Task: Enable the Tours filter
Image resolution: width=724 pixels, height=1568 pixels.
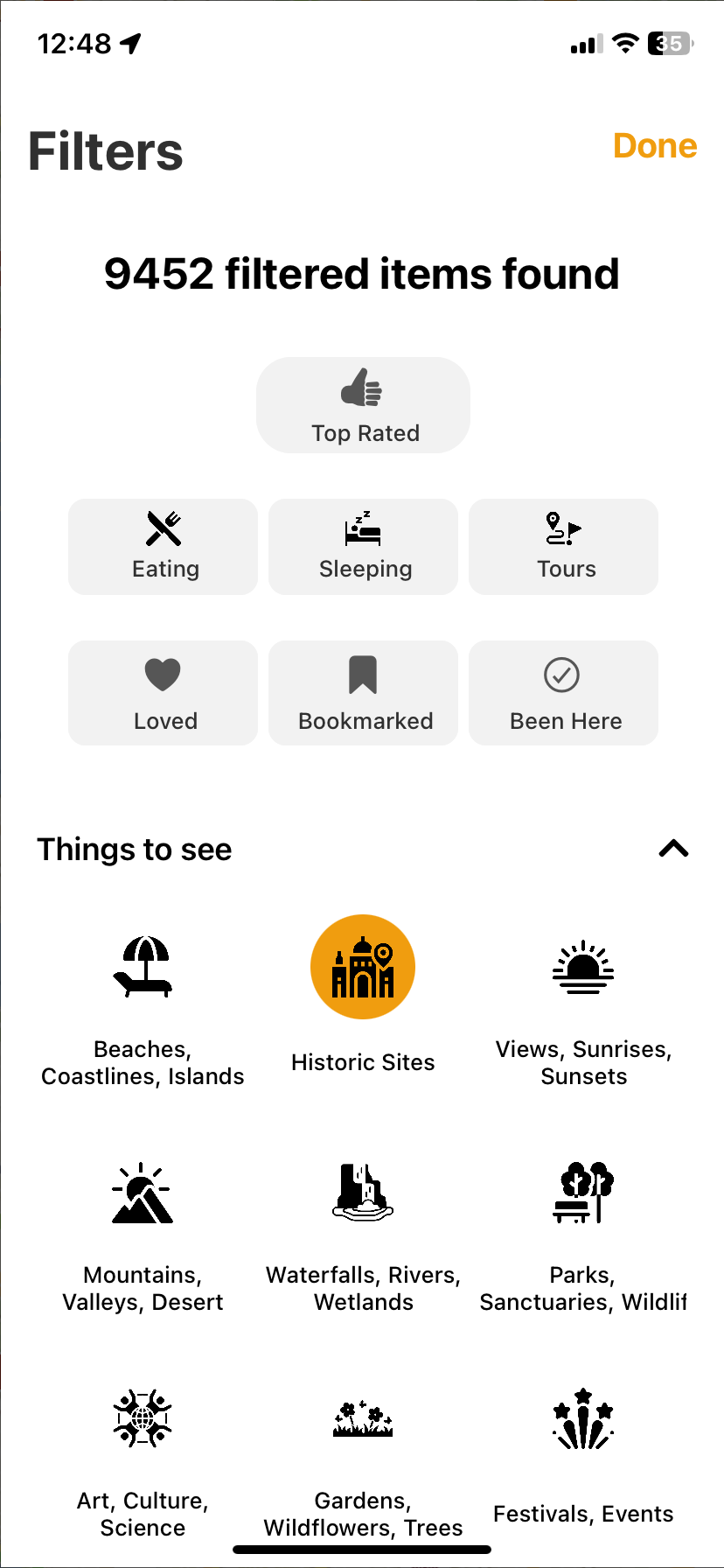Action: click(564, 547)
